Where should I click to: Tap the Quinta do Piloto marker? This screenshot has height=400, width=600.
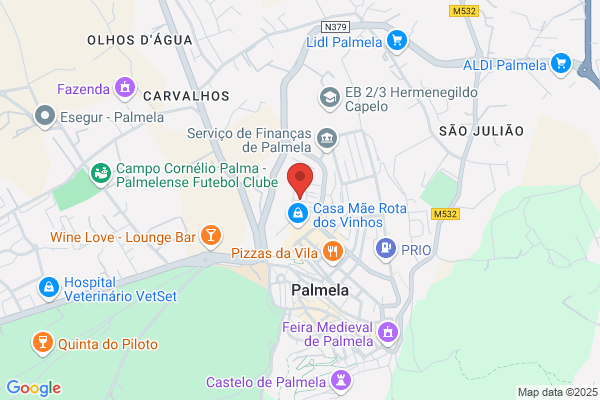(42, 343)
